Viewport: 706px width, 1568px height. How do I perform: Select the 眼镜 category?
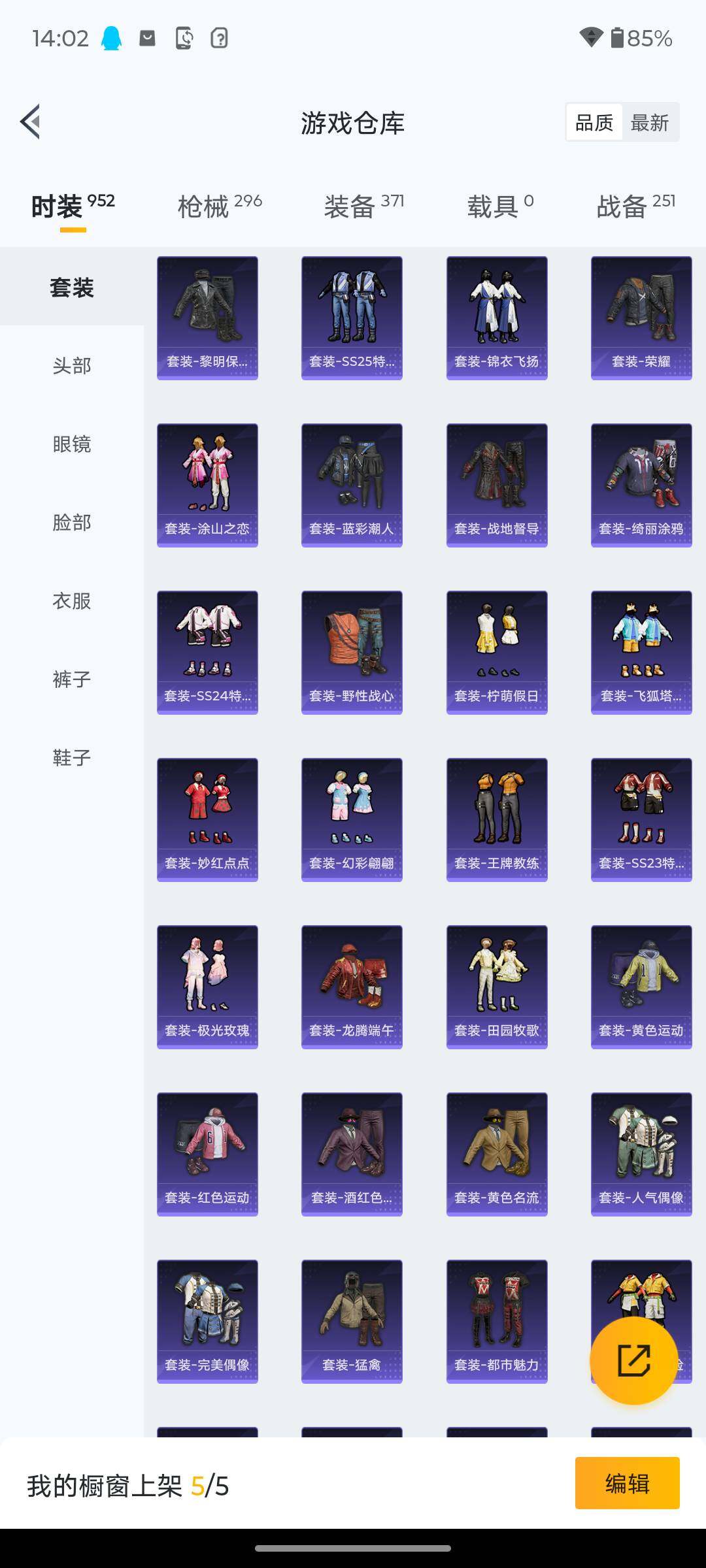click(72, 444)
